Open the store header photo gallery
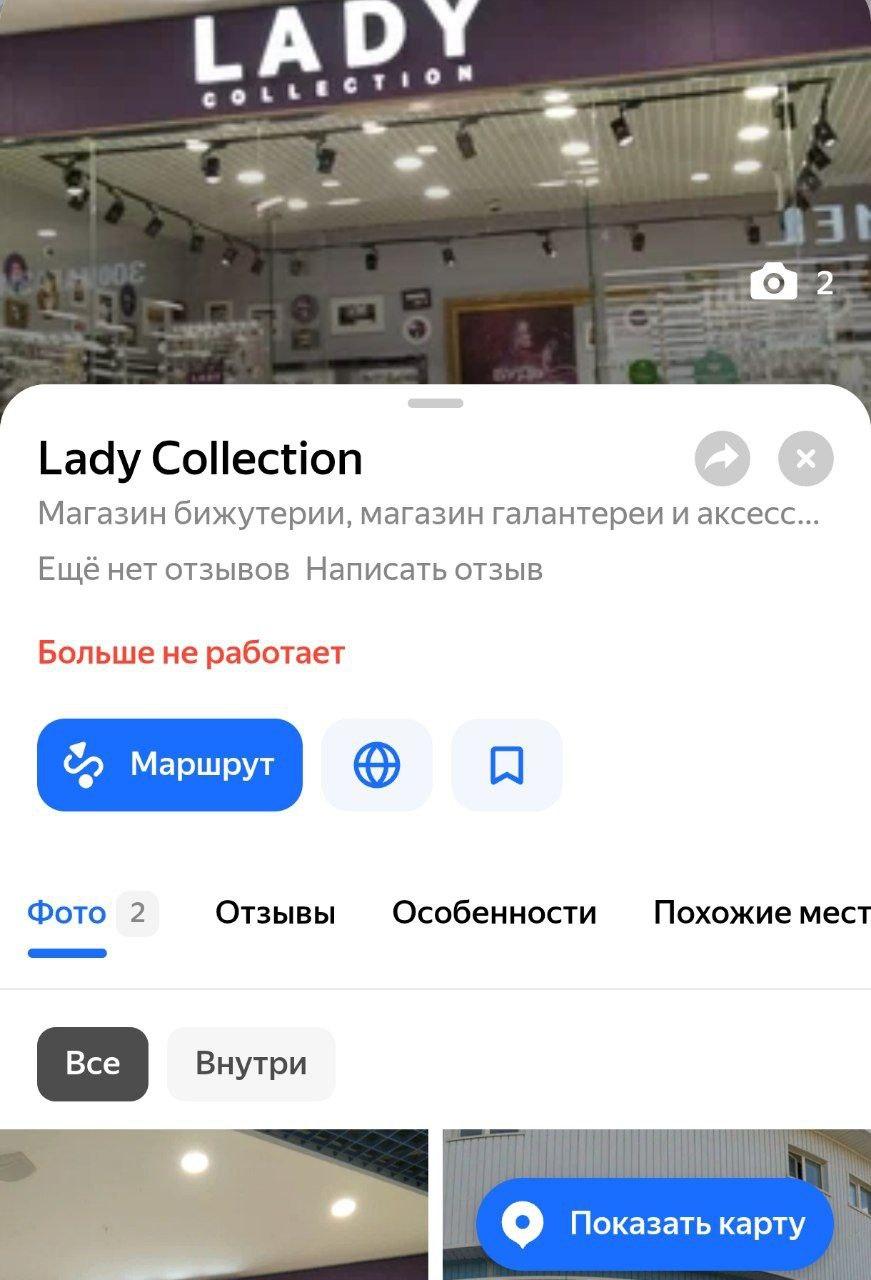The height and width of the screenshot is (1280, 871). tap(435, 190)
